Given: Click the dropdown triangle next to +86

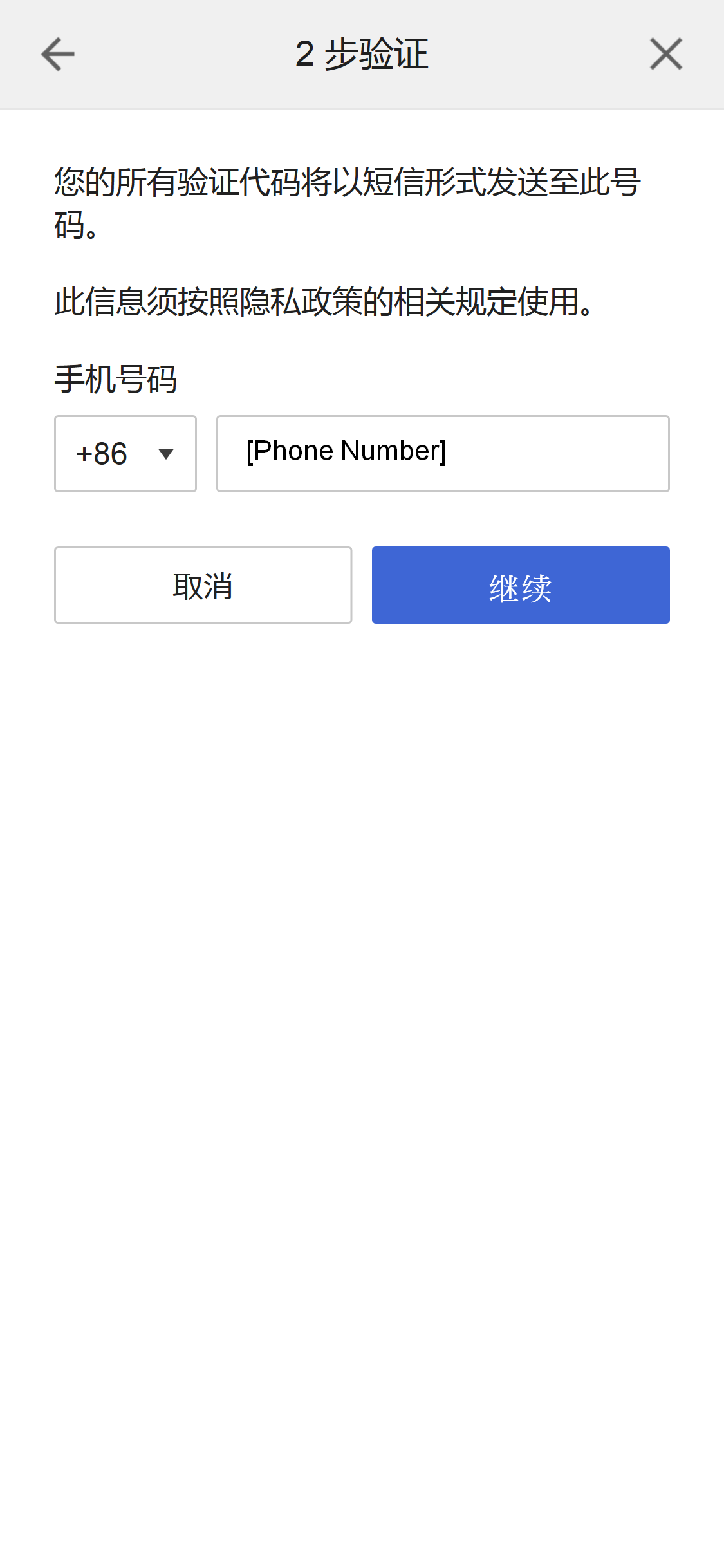Looking at the screenshot, I should (x=165, y=454).
